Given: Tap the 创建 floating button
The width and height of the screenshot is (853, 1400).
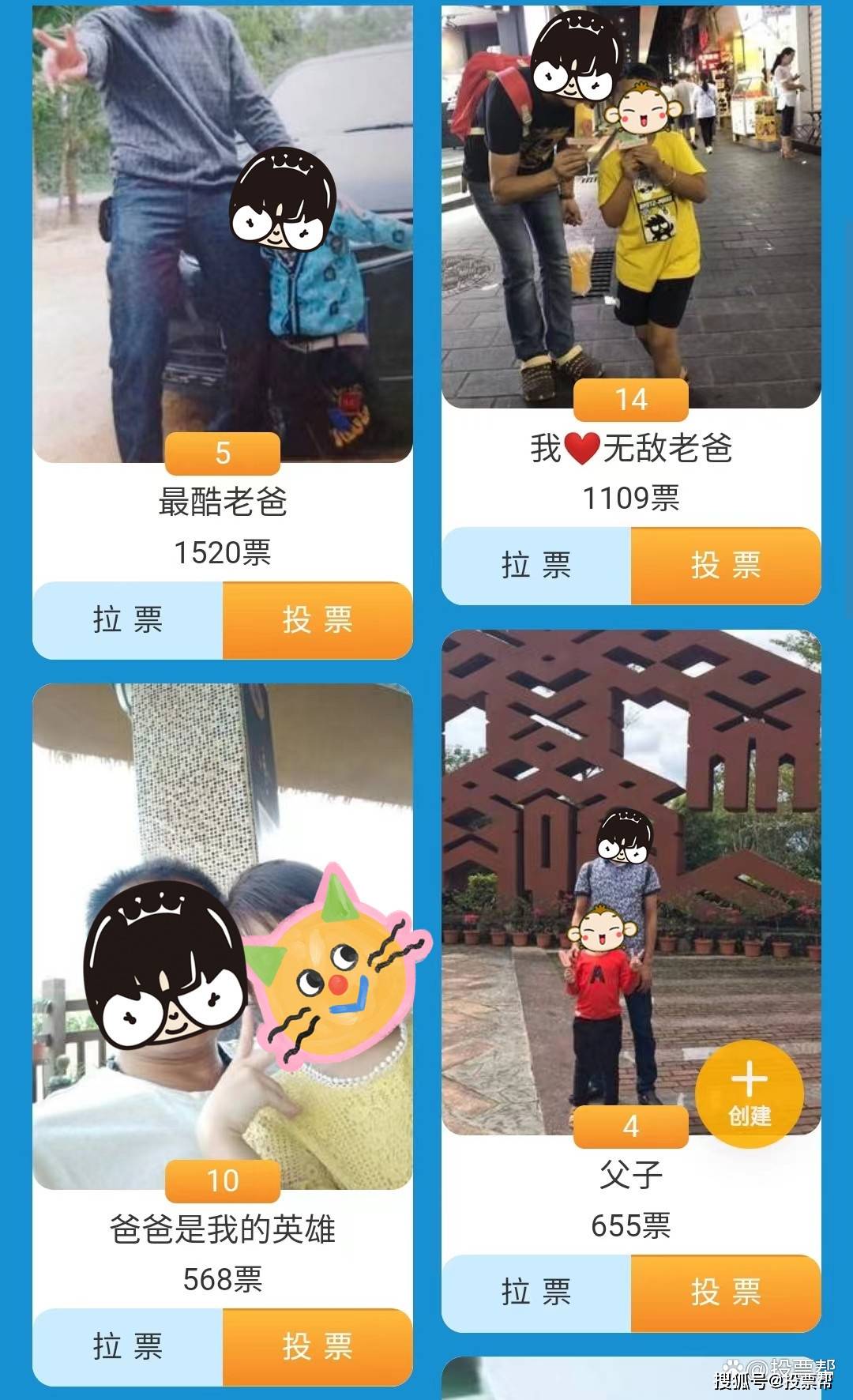Looking at the screenshot, I should click(x=749, y=1095).
